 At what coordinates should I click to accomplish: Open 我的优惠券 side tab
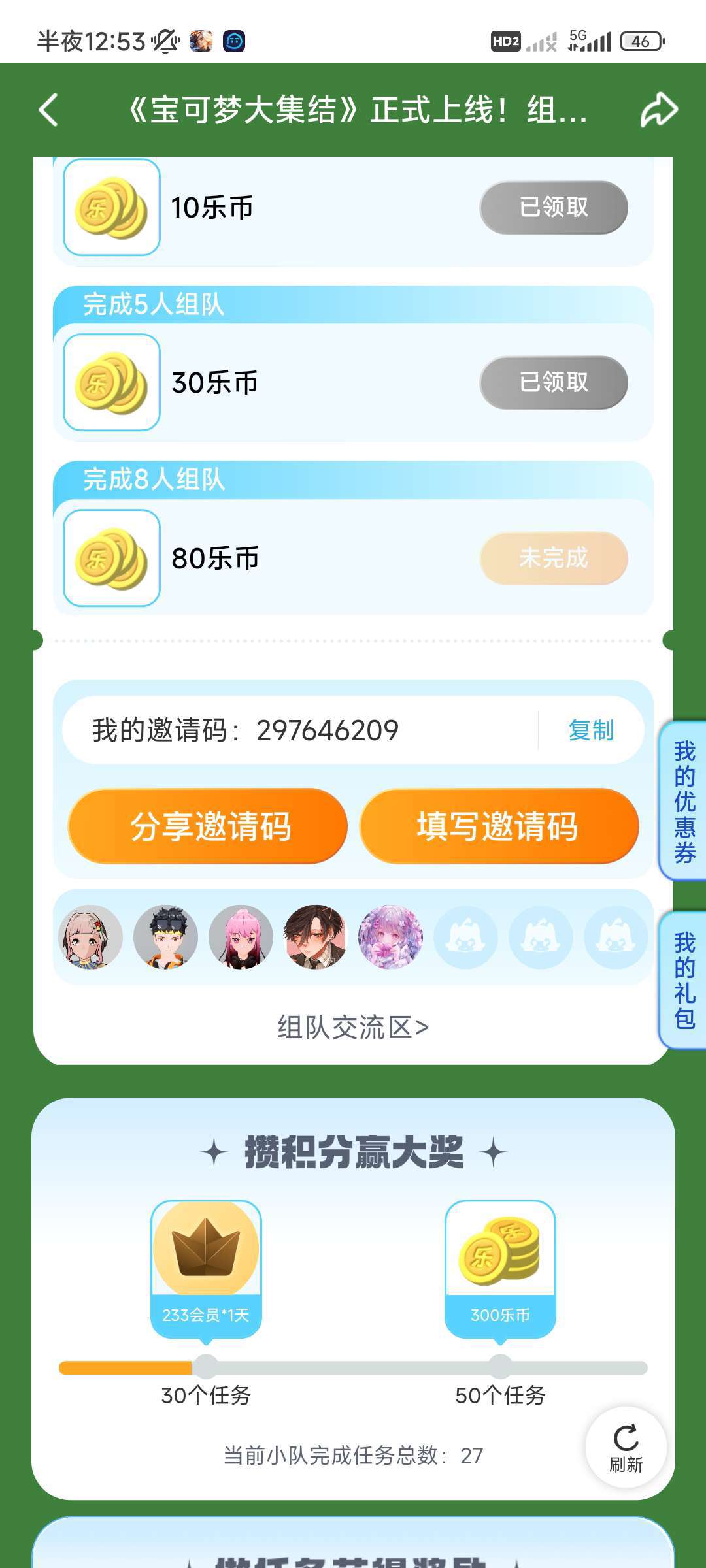tap(684, 802)
